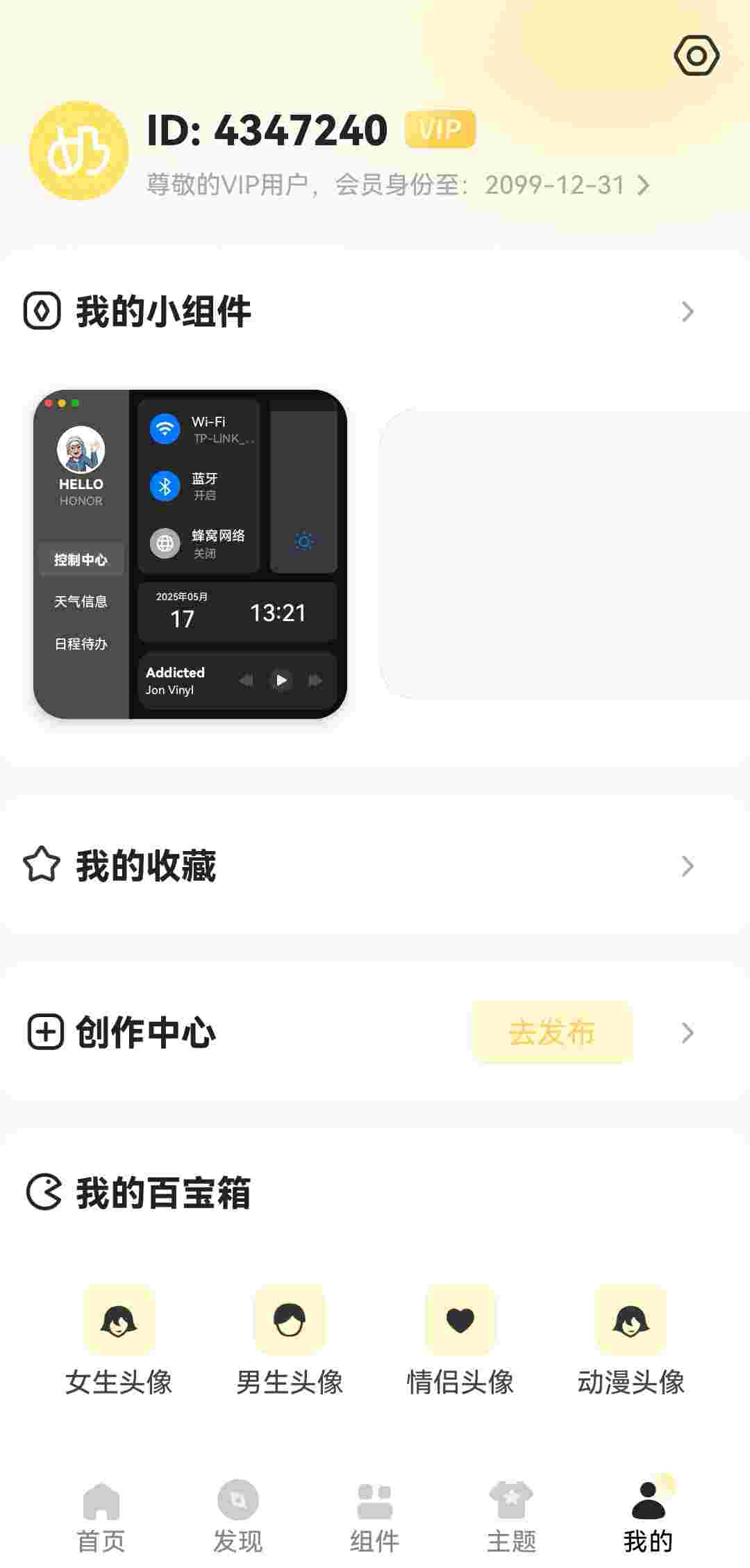Screen dimensions: 750x1568
Task: Tap the yellow profile avatar
Action: click(79, 151)
